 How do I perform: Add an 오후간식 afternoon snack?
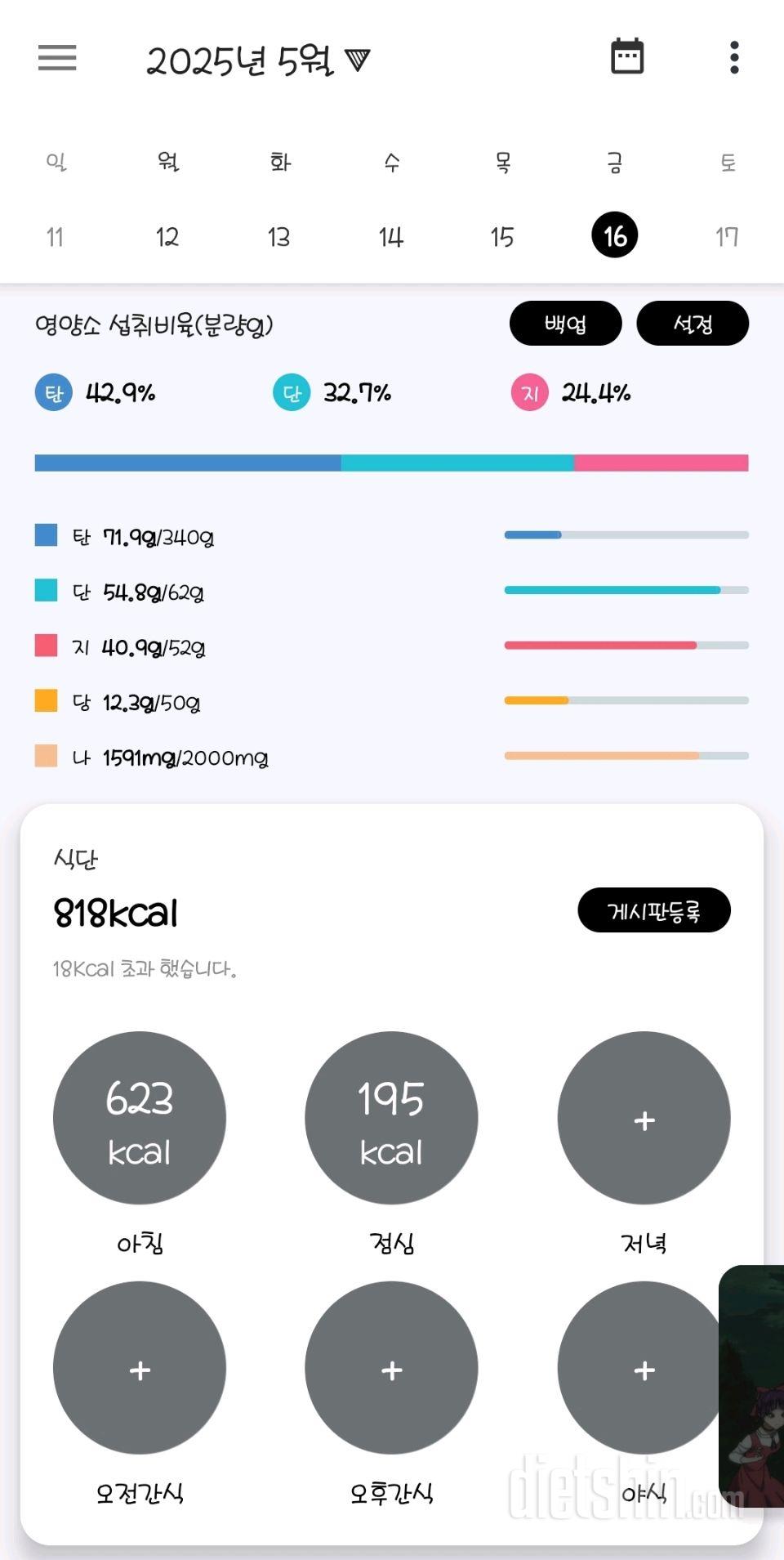click(391, 1367)
